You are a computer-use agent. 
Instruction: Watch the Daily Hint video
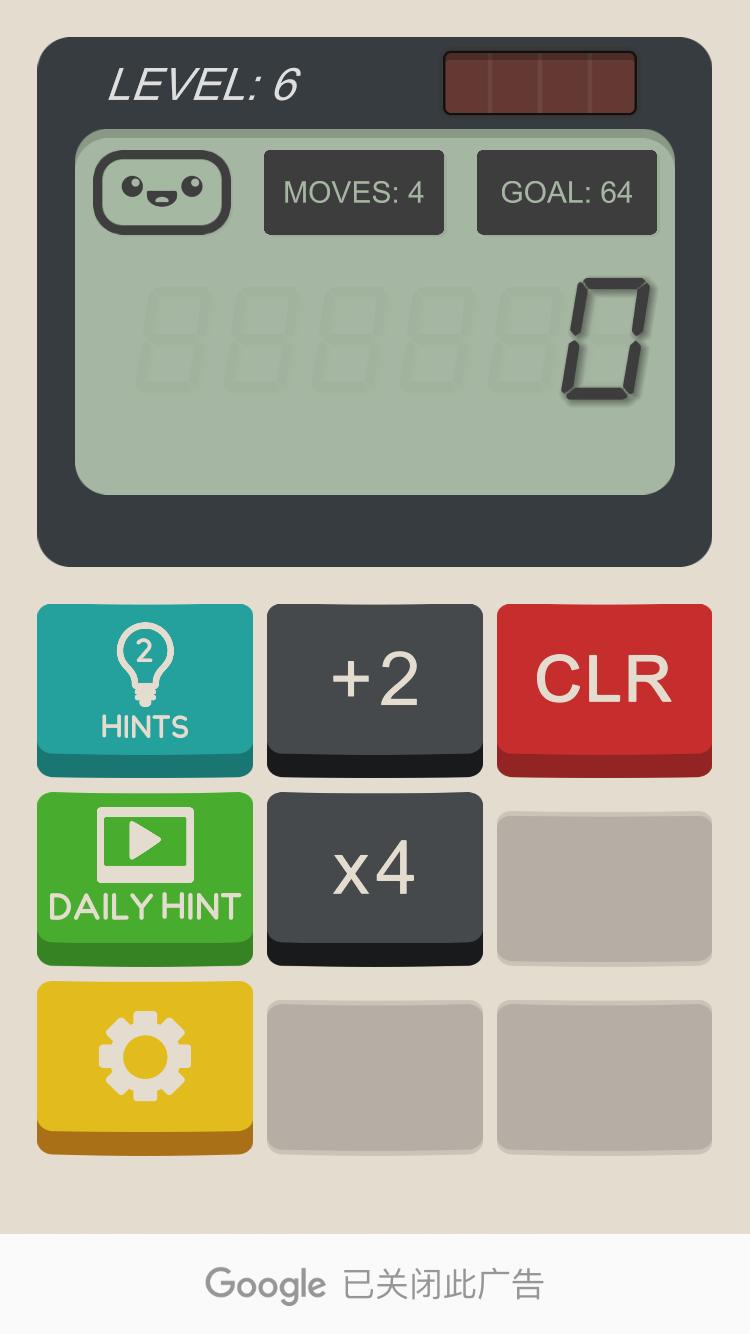coord(145,870)
